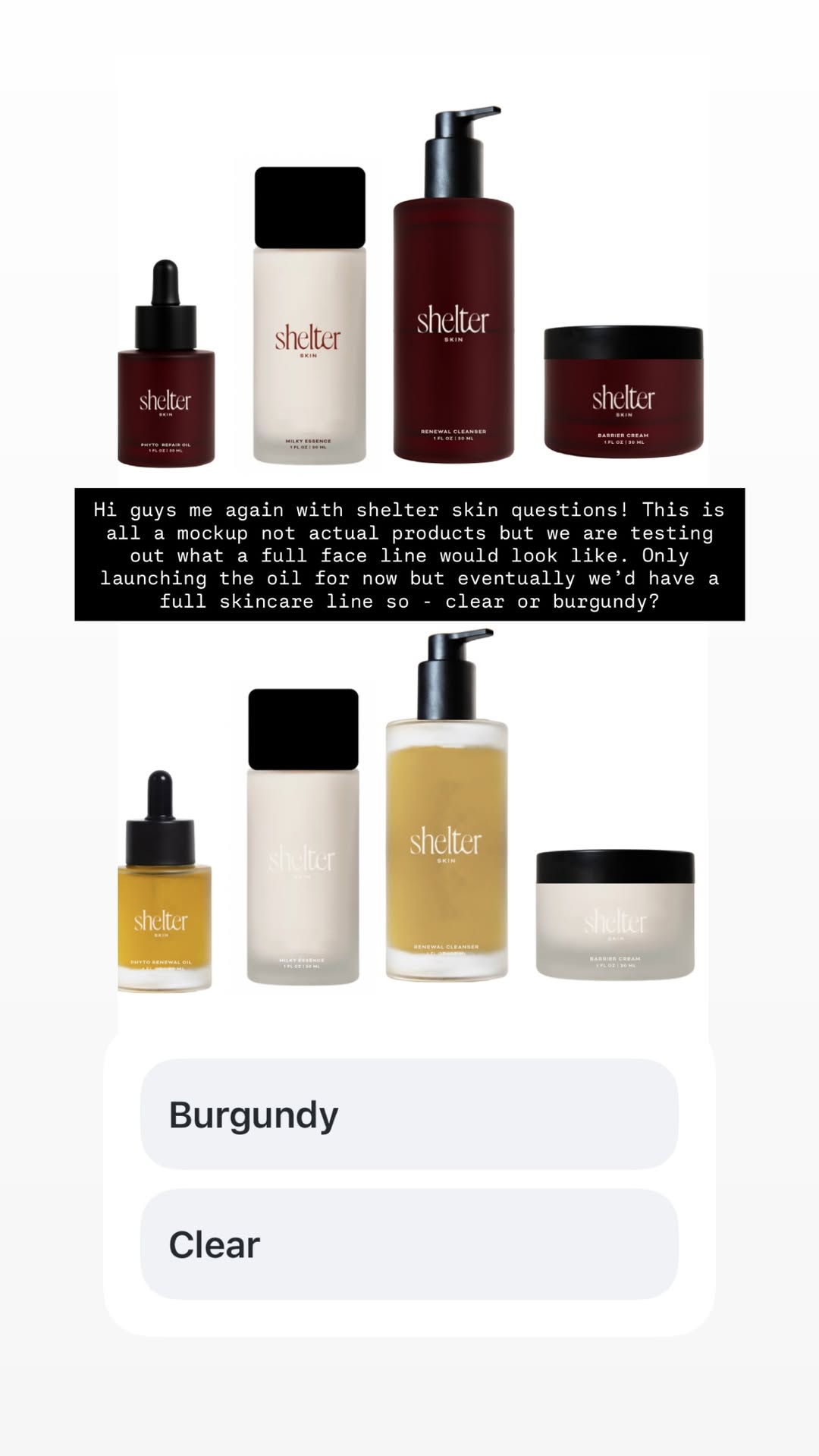Vote for the Clear poll option
The height and width of the screenshot is (1456, 819).
click(409, 1244)
